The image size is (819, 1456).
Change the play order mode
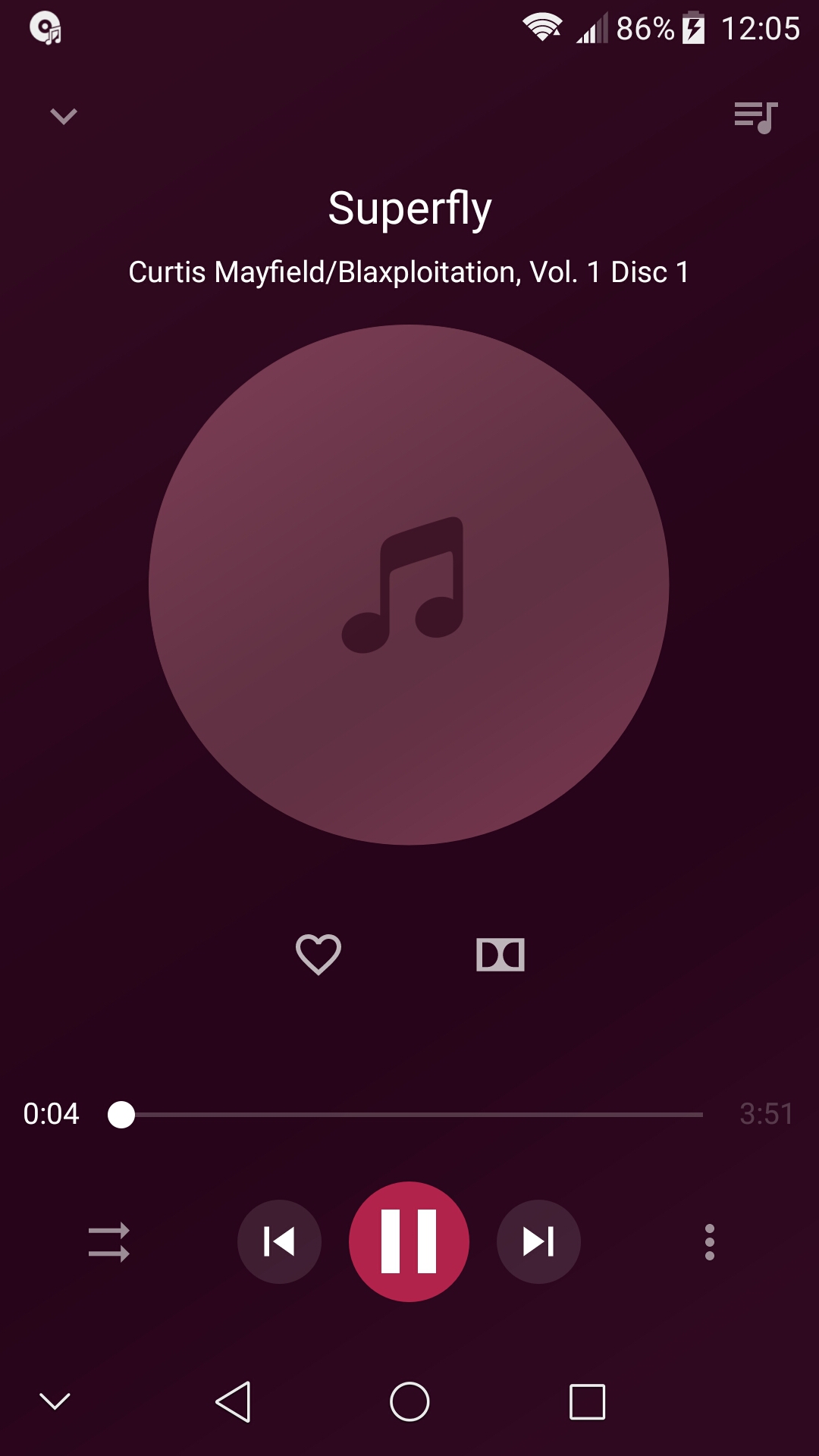(x=109, y=1242)
